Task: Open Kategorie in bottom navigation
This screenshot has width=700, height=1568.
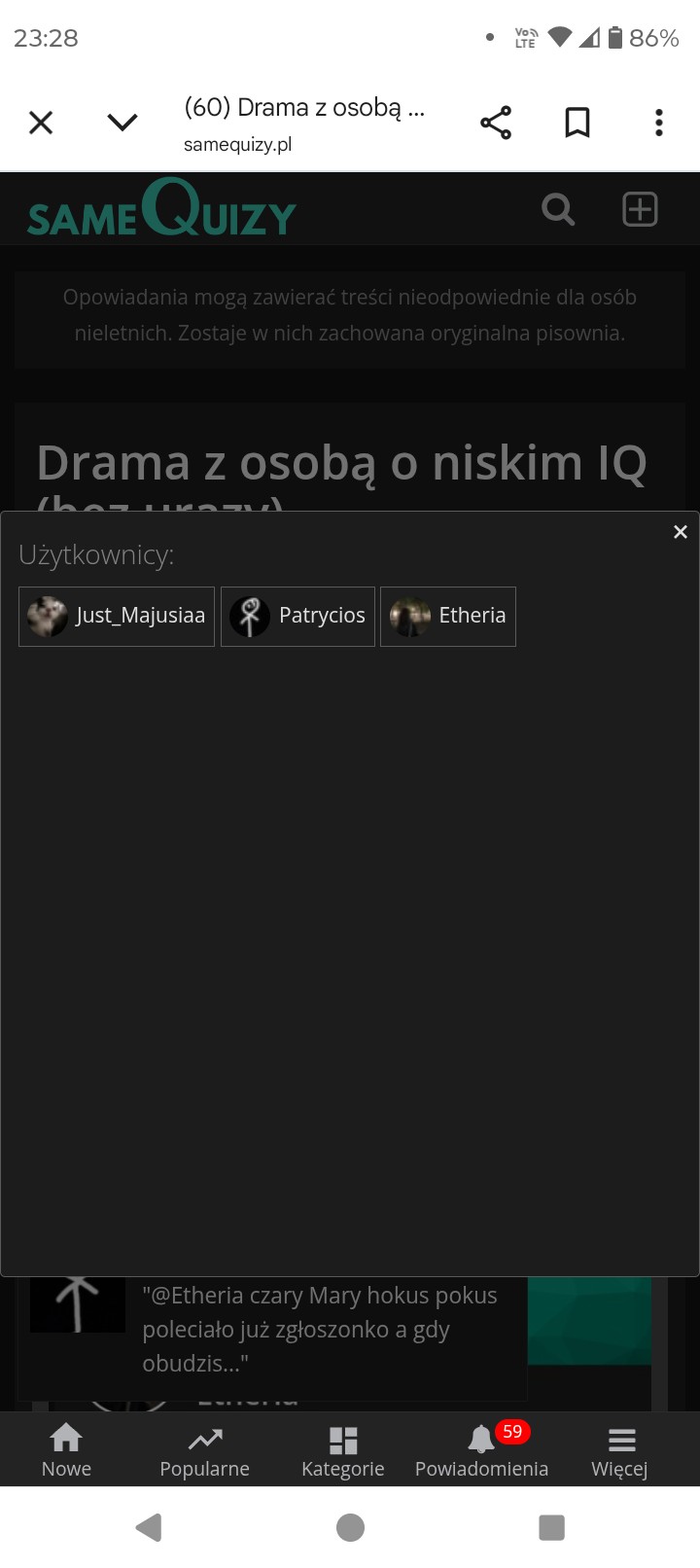Action: [x=342, y=1449]
